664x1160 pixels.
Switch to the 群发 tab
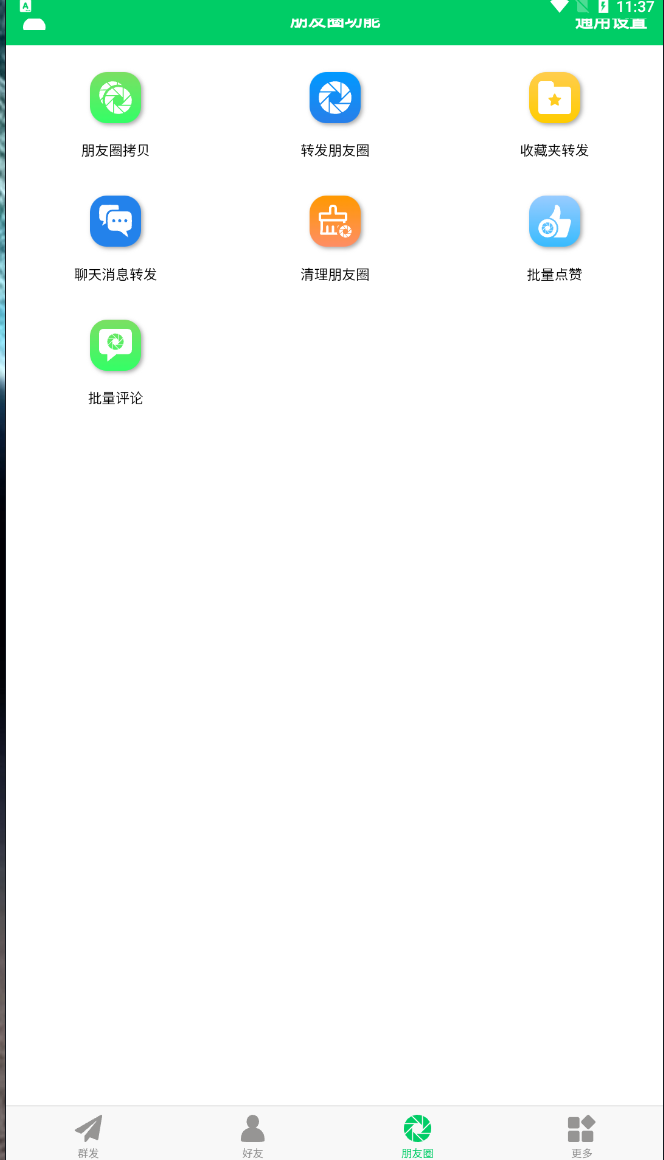click(88, 1135)
